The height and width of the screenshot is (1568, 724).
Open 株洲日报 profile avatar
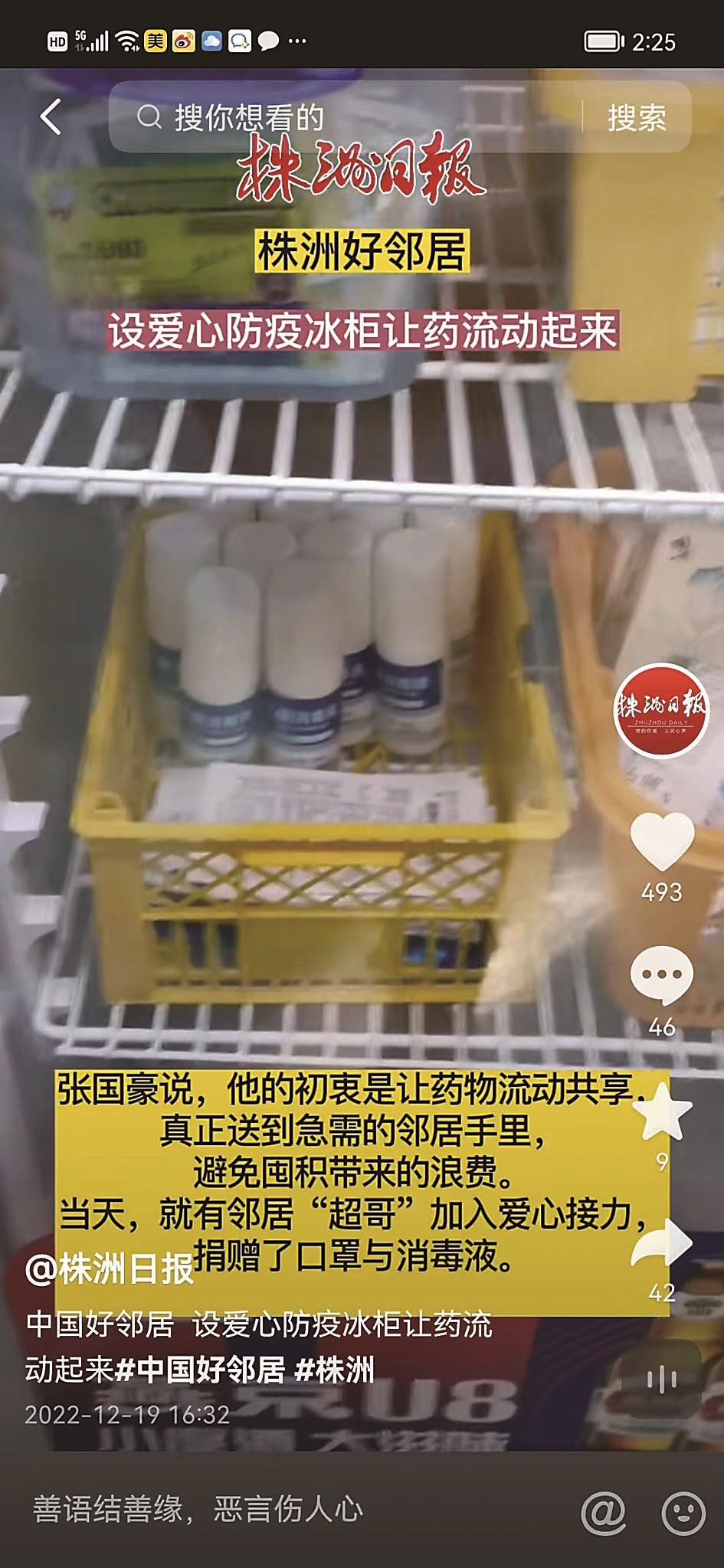click(x=660, y=710)
